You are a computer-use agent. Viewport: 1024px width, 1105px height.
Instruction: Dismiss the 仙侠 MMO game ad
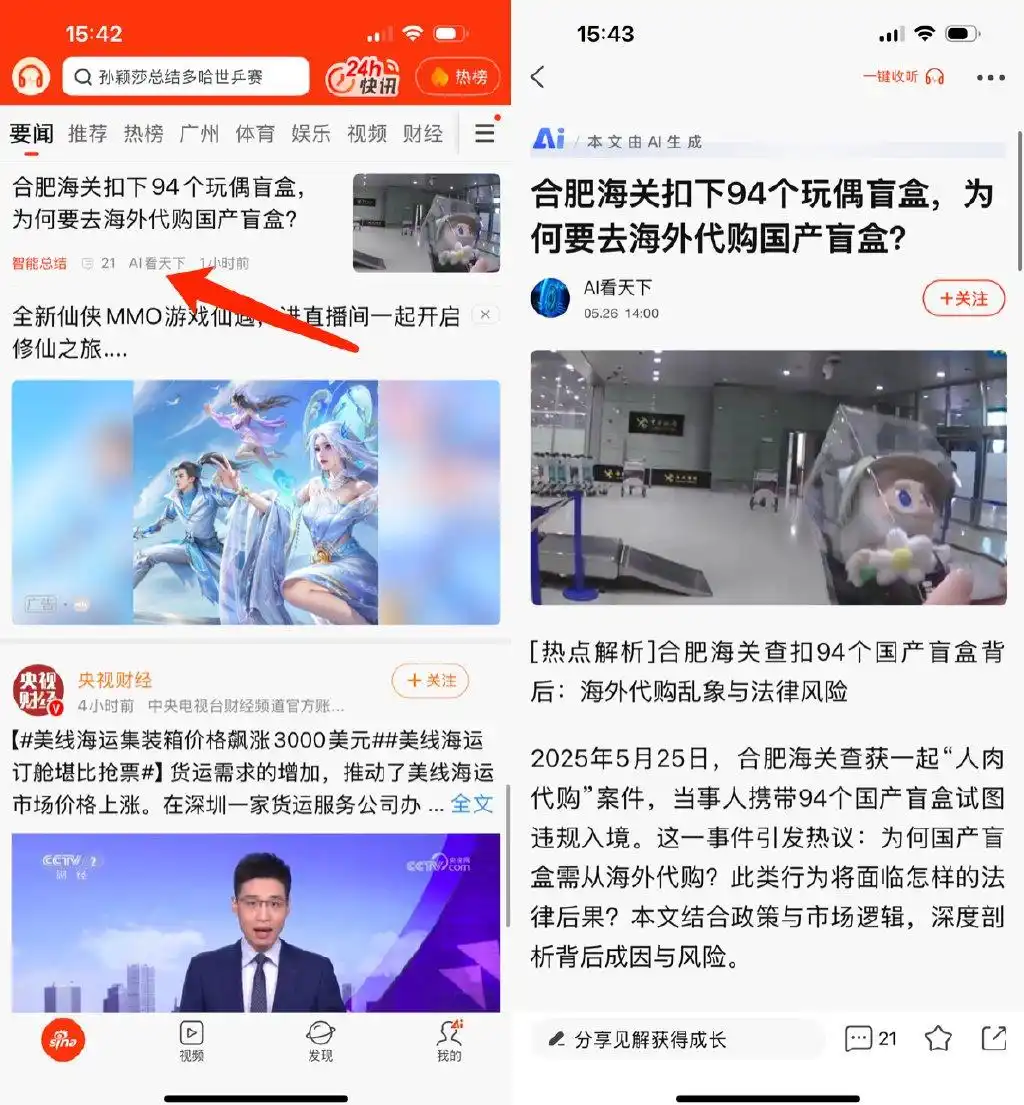click(x=485, y=315)
